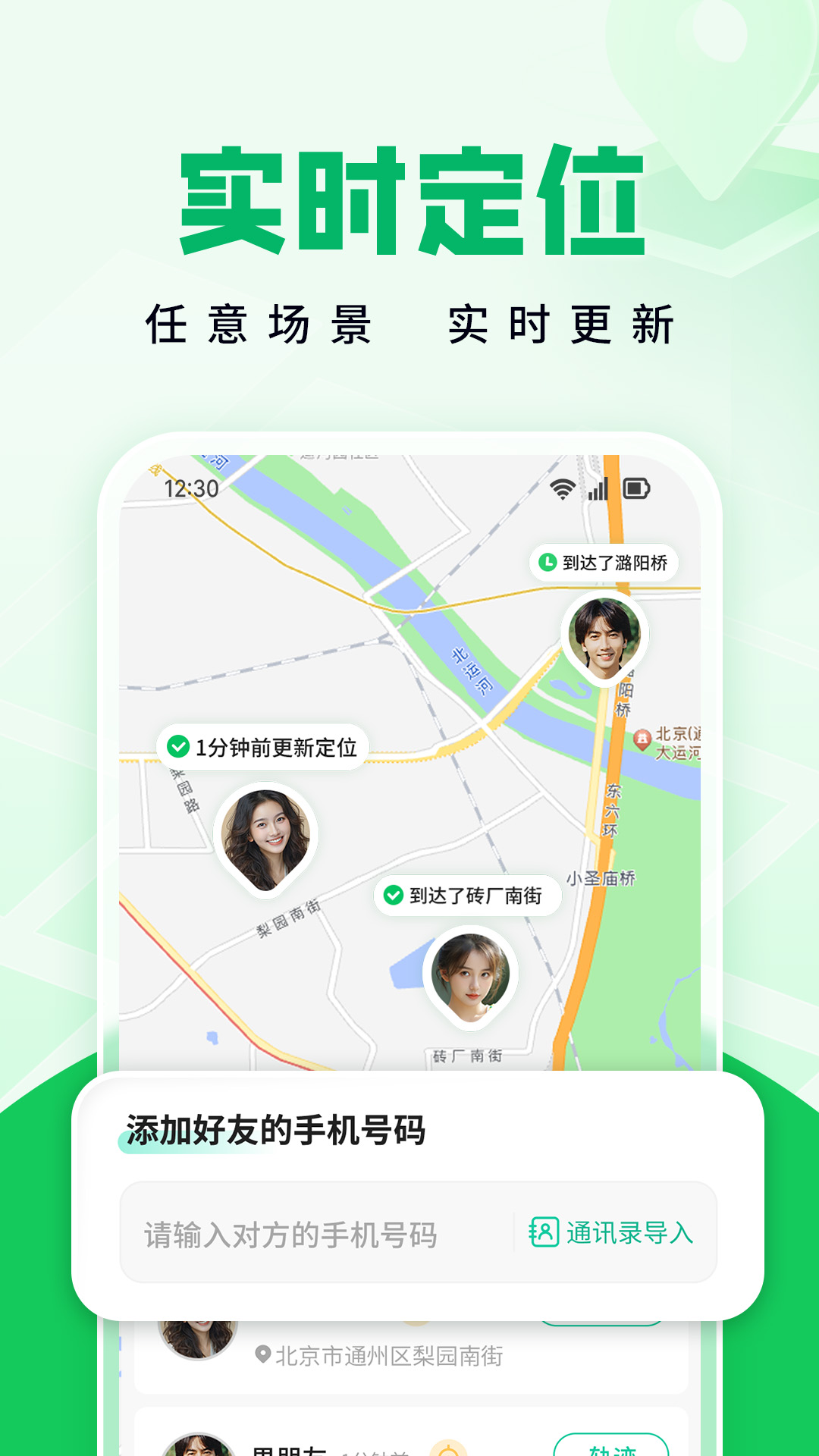Click the checkmark icon on 到达了砖厂南街 bubble
This screenshot has width=819, height=1456.
tap(395, 896)
